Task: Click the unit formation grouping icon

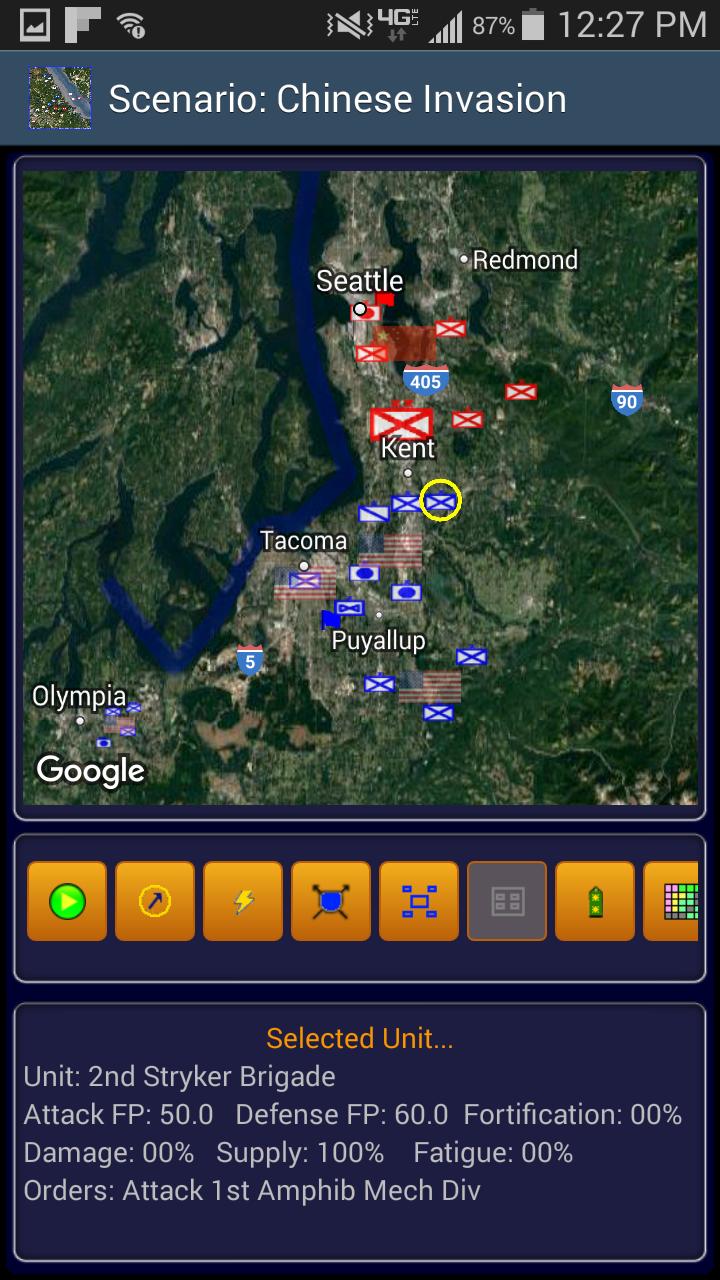Action: point(418,900)
